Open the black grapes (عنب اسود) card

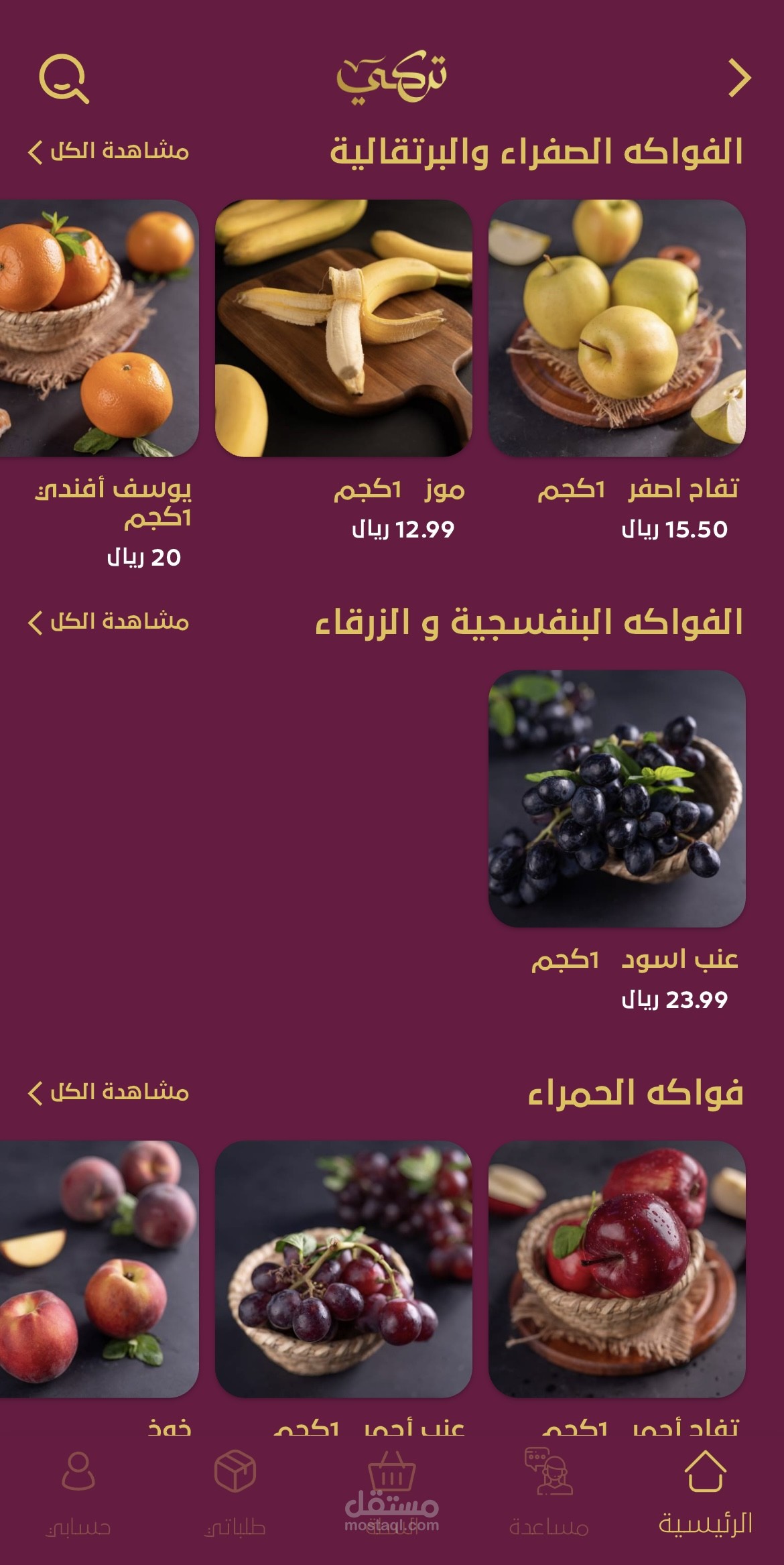616,799
